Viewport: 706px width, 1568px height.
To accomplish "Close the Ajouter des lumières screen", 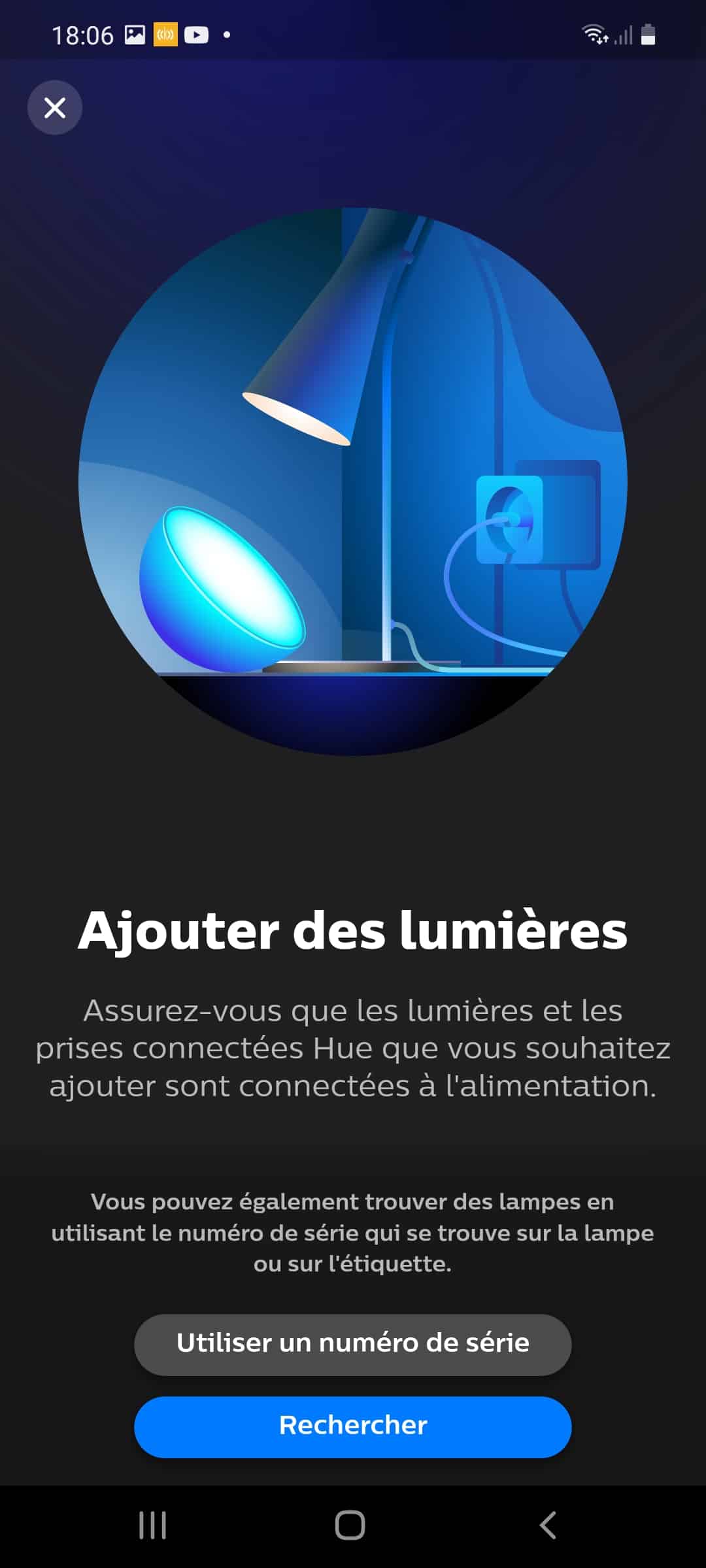I will [55, 108].
